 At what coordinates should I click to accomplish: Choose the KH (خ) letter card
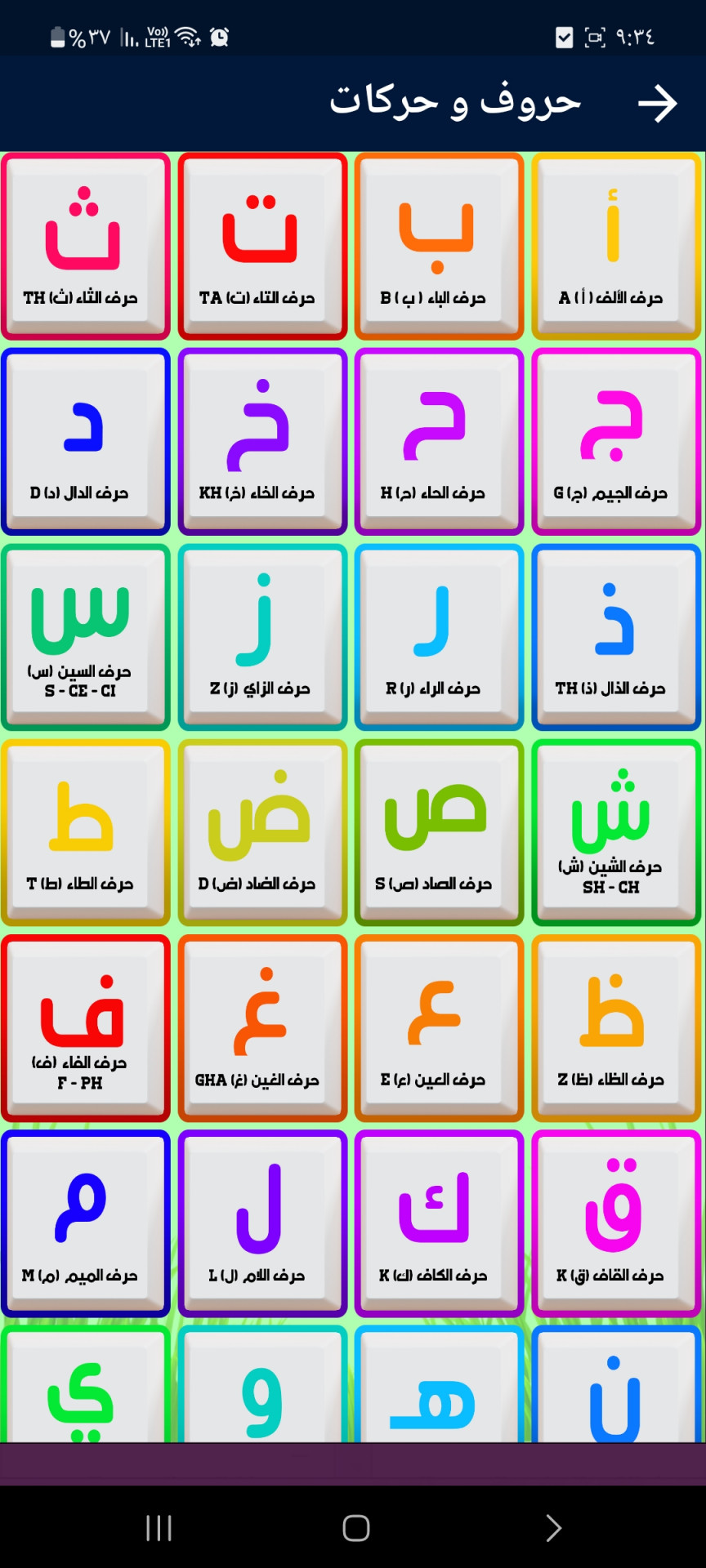point(262,442)
